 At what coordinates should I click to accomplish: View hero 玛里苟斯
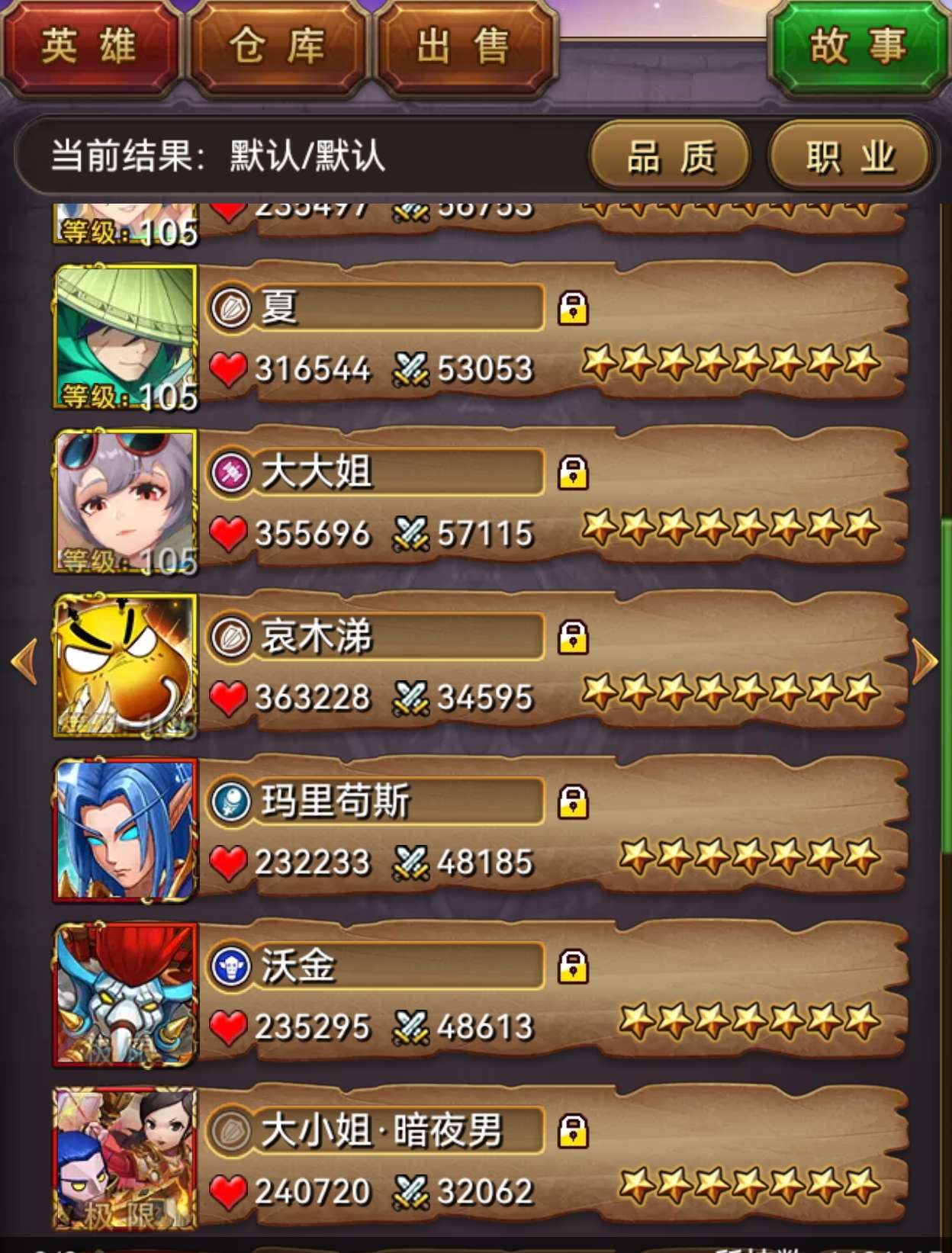pyautogui.click(x=126, y=831)
